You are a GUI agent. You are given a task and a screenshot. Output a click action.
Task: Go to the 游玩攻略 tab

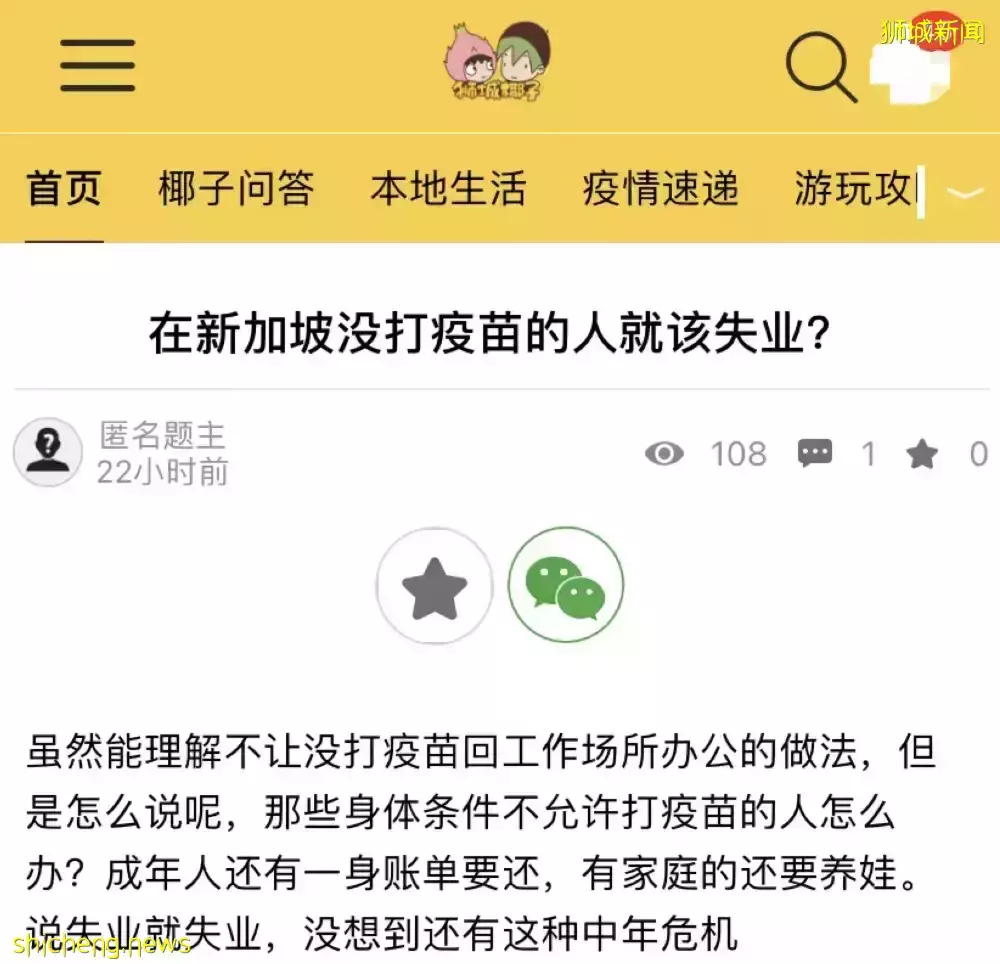click(x=853, y=189)
